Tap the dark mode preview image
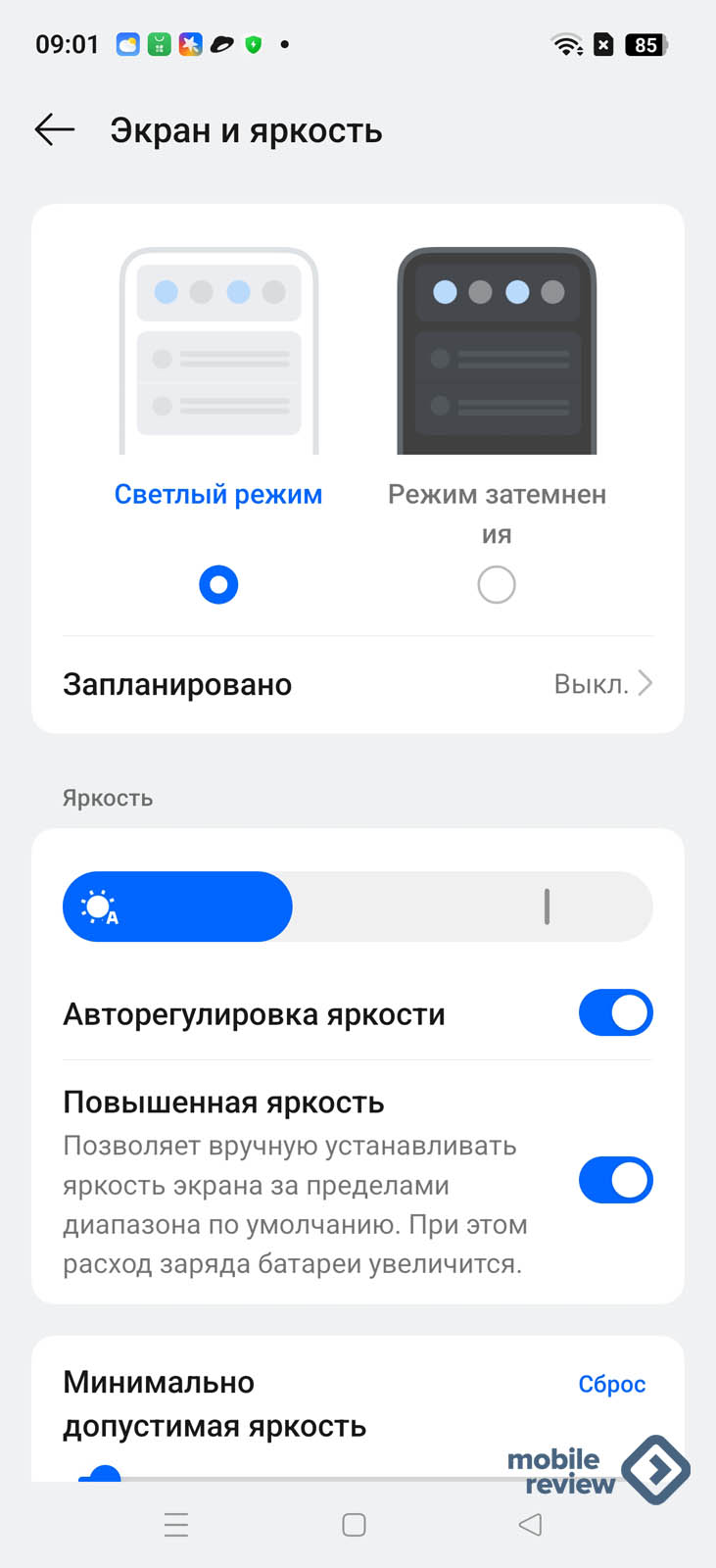The width and height of the screenshot is (716, 1568). [x=497, y=351]
